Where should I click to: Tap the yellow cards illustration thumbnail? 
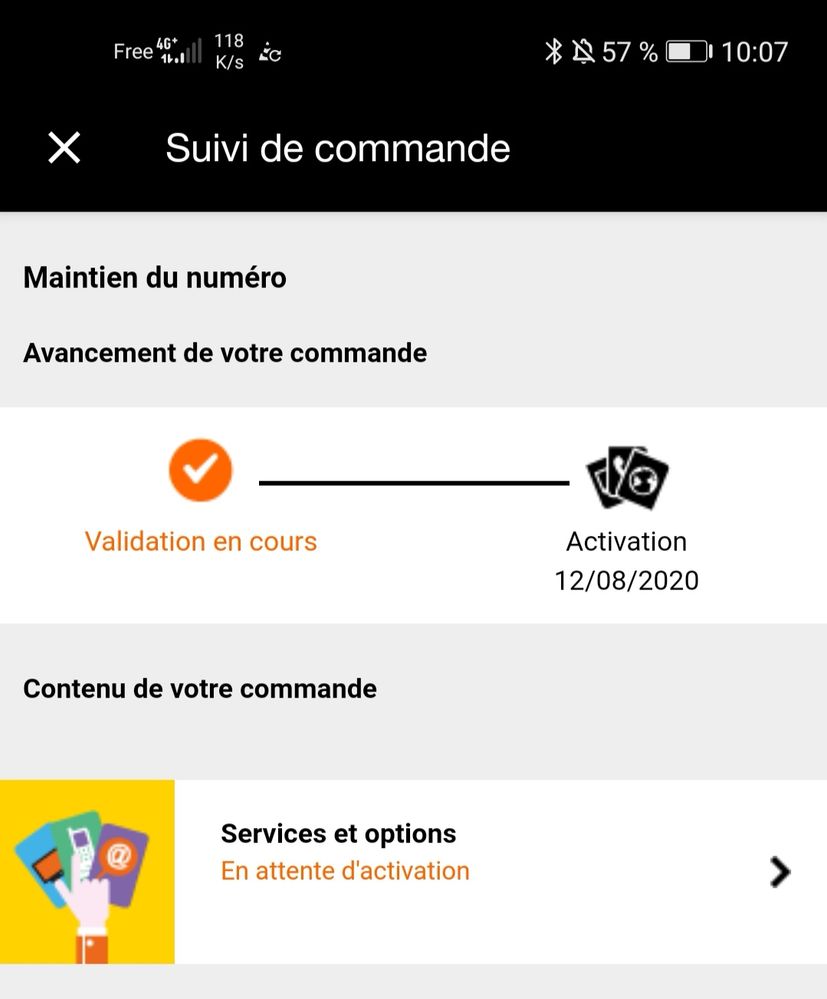[87, 871]
